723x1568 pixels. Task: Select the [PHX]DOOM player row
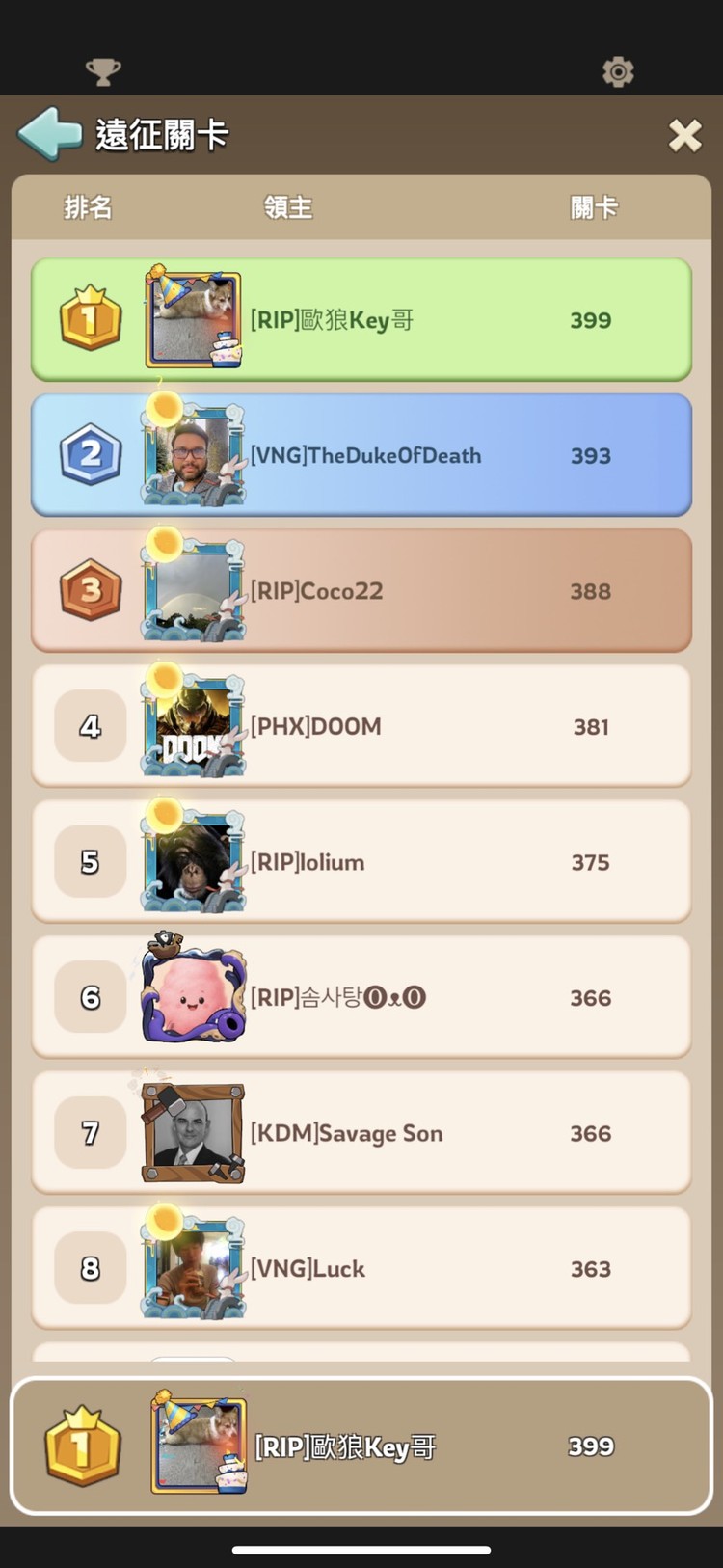coord(361,726)
